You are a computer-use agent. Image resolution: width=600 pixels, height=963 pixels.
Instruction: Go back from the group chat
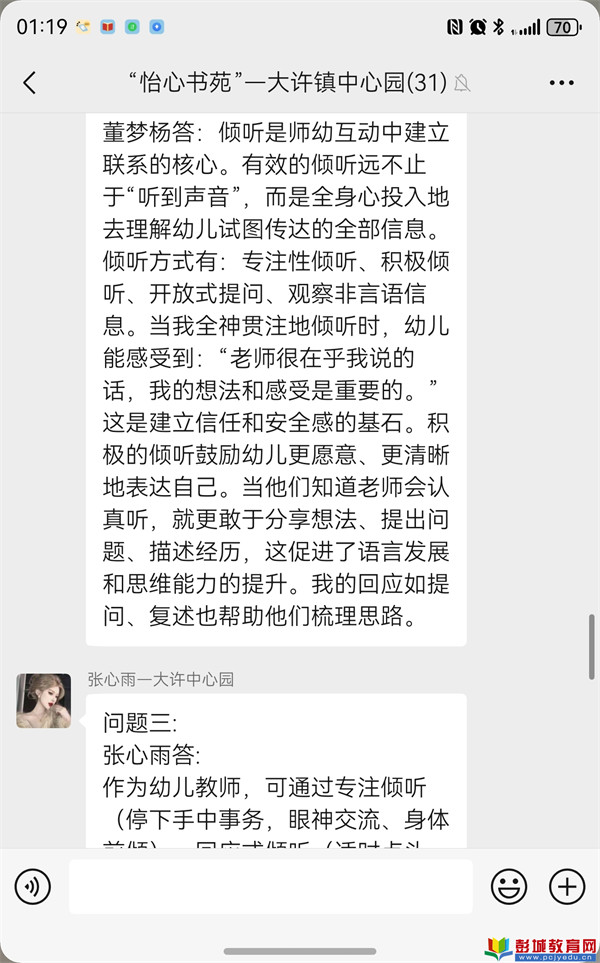(x=29, y=83)
